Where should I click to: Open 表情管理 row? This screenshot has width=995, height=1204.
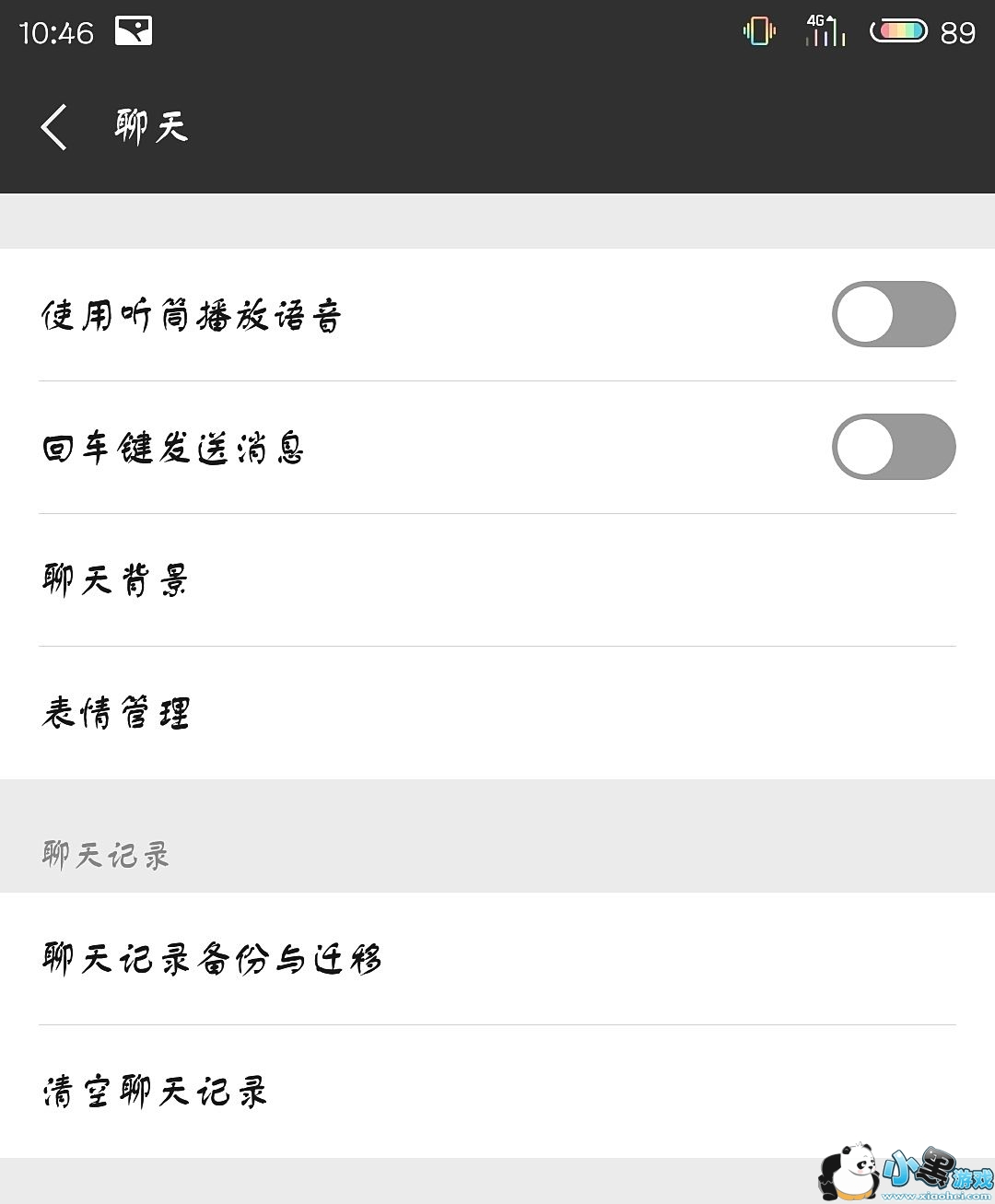[497, 713]
